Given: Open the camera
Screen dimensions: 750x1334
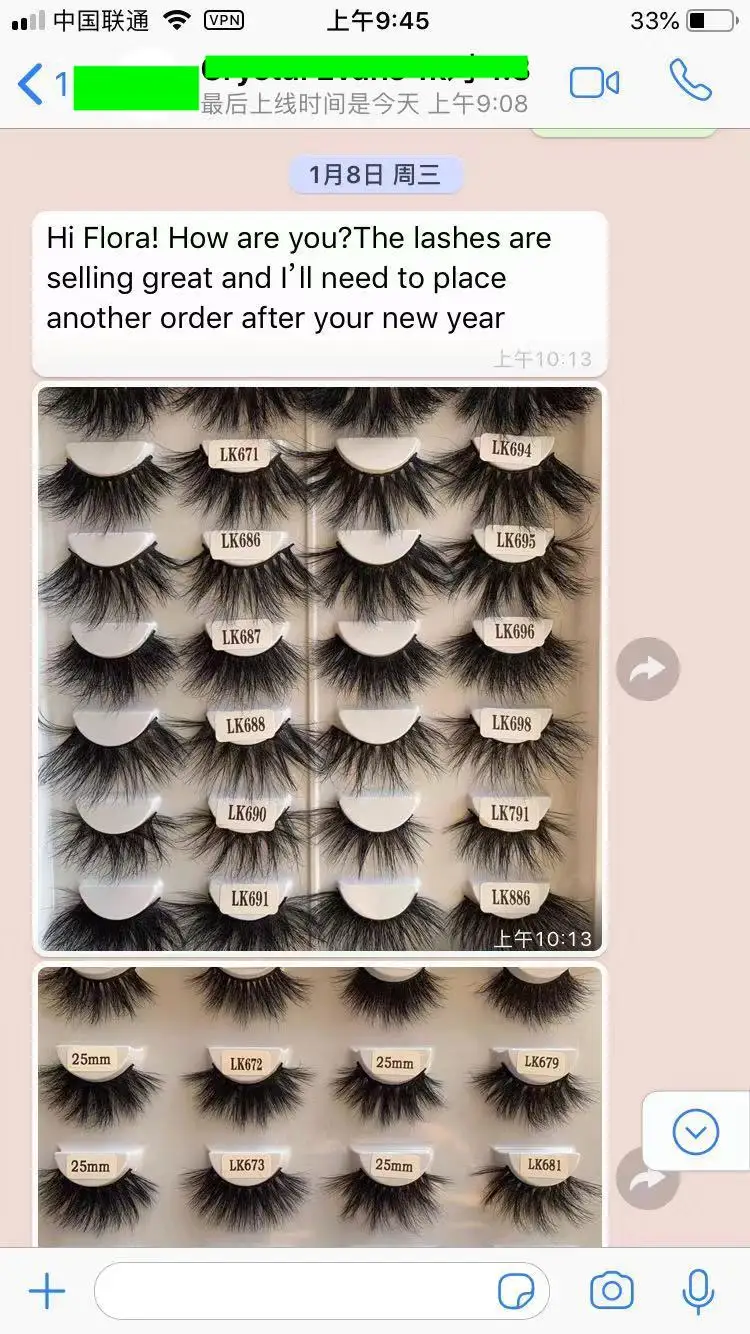Looking at the screenshot, I should tap(611, 1291).
